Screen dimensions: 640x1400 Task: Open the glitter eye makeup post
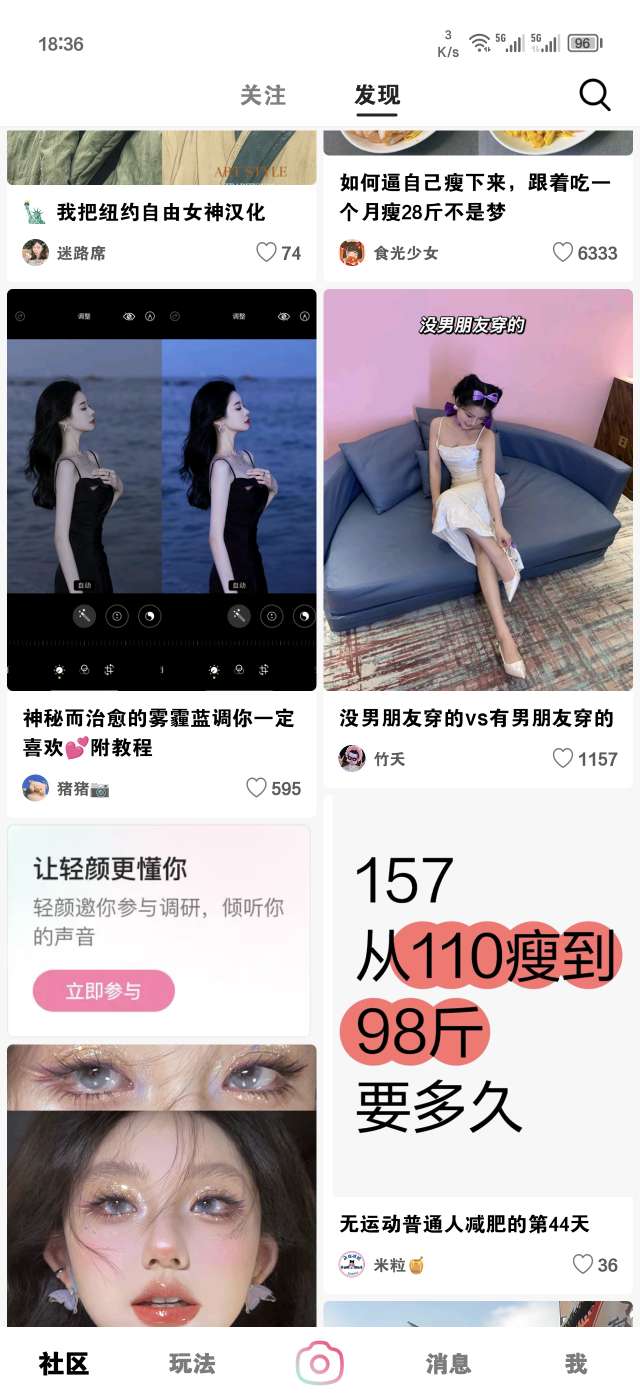162,1185
